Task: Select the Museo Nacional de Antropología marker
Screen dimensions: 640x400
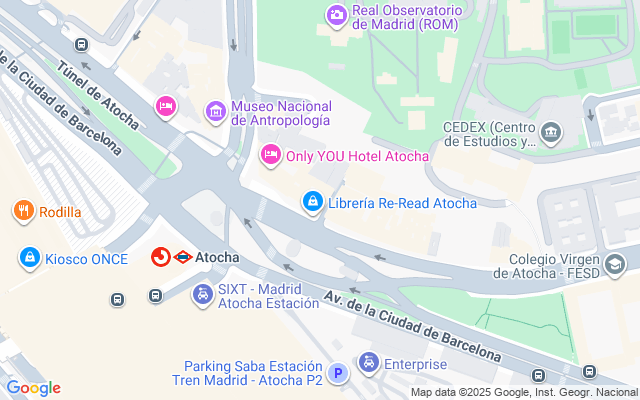Action: (x=215, y=112)
